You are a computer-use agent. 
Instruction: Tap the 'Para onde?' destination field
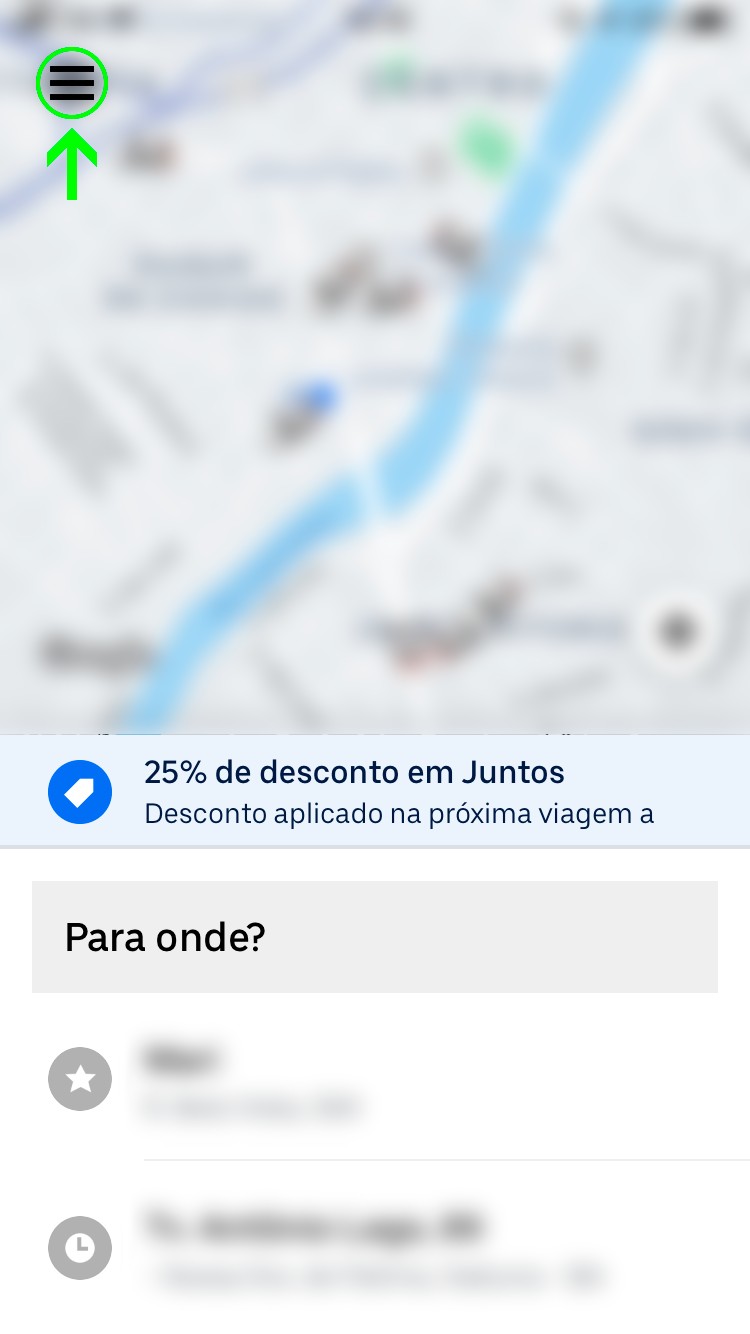(374, 937)
